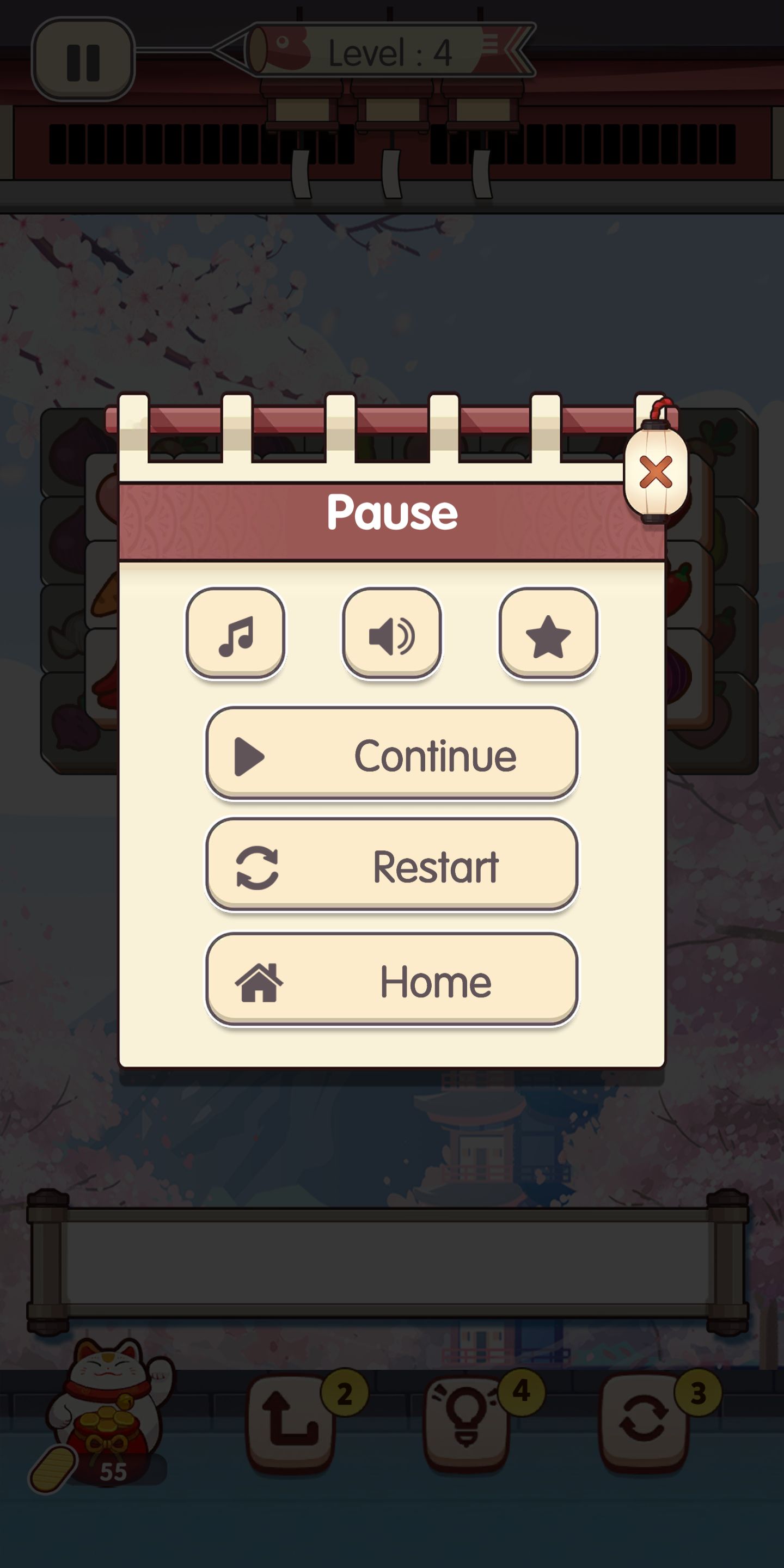The width and height of the screenshot is (784, 1568).
Task: Toggle the background music
Action: click(236, 634)
